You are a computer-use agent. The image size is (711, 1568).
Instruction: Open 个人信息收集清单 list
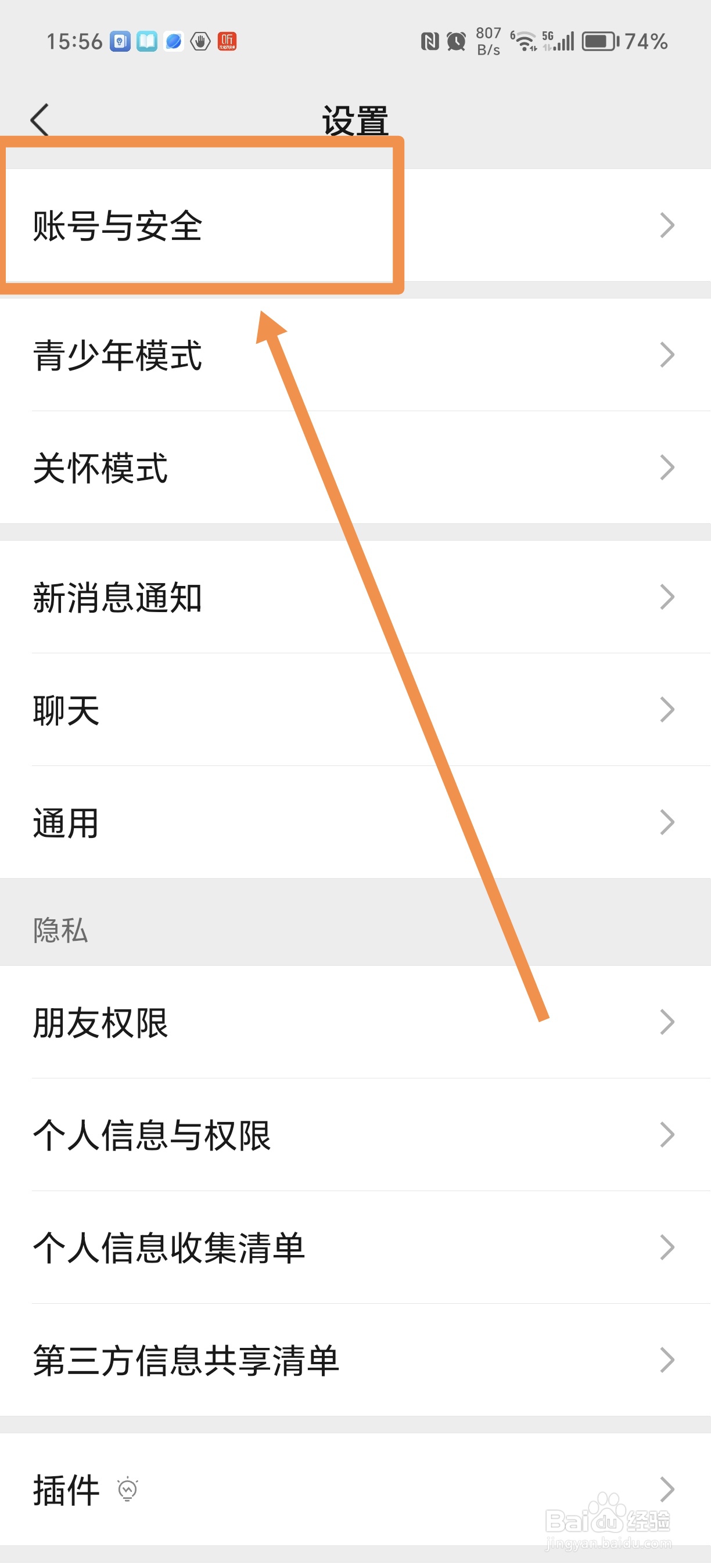[x=243, y=1247]
